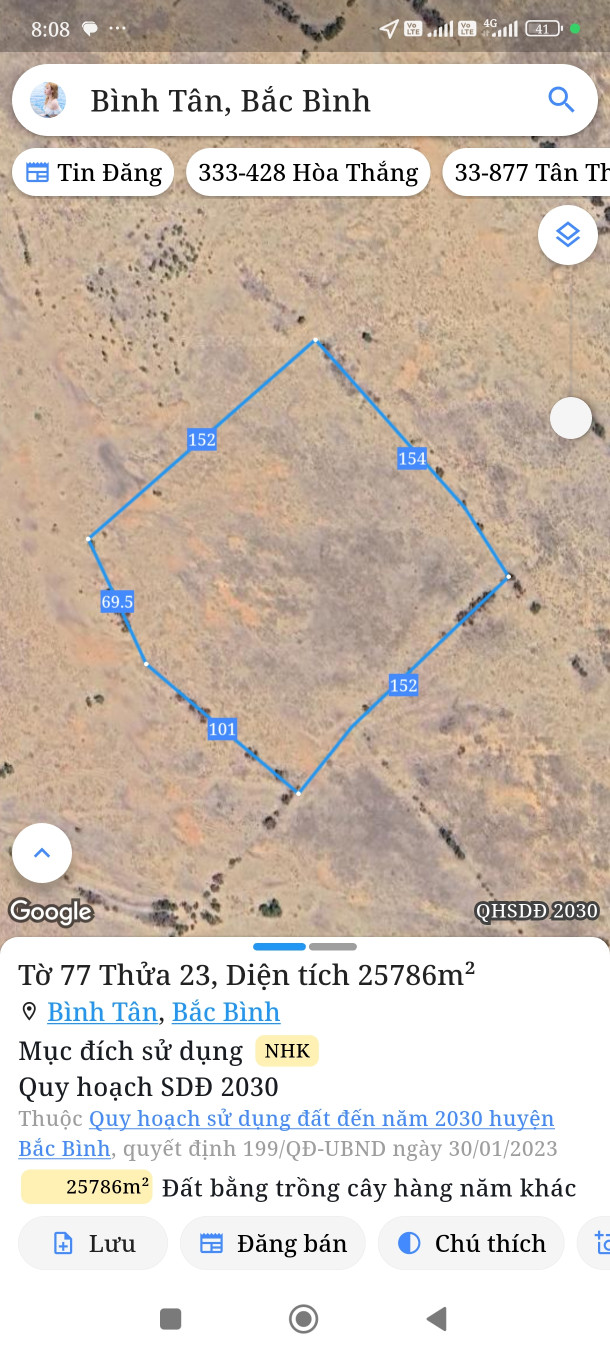Select the Tin Đăng chip

tap(93, 173)
